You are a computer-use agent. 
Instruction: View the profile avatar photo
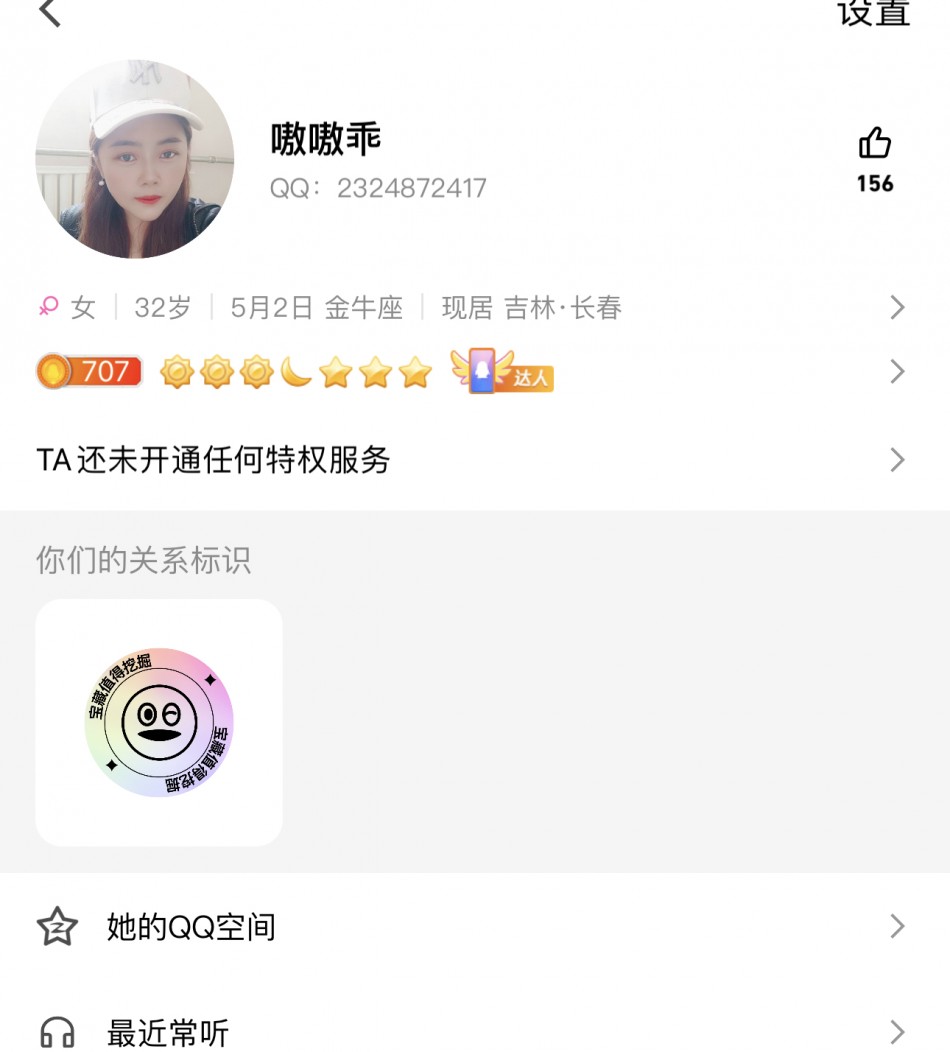(x=135, y=159)
